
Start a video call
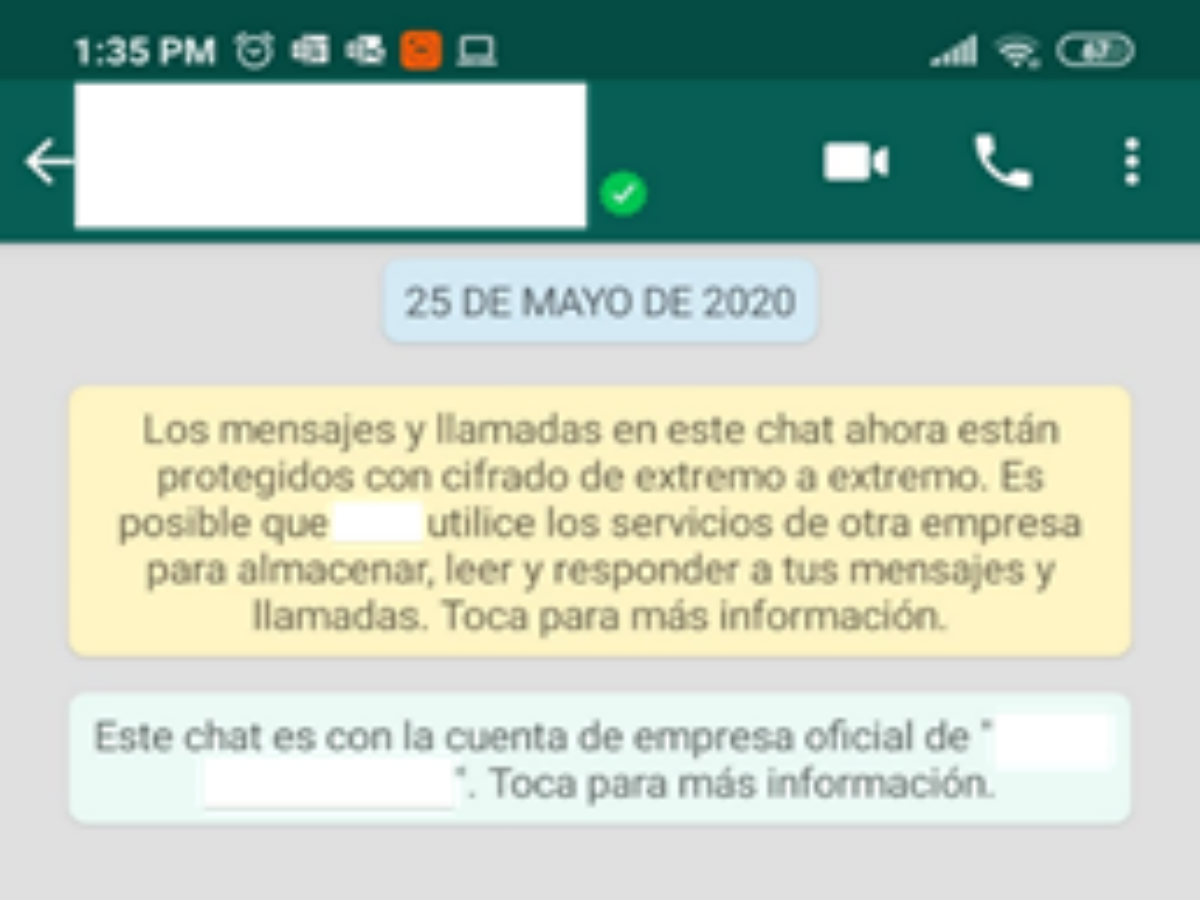[855, 162]
